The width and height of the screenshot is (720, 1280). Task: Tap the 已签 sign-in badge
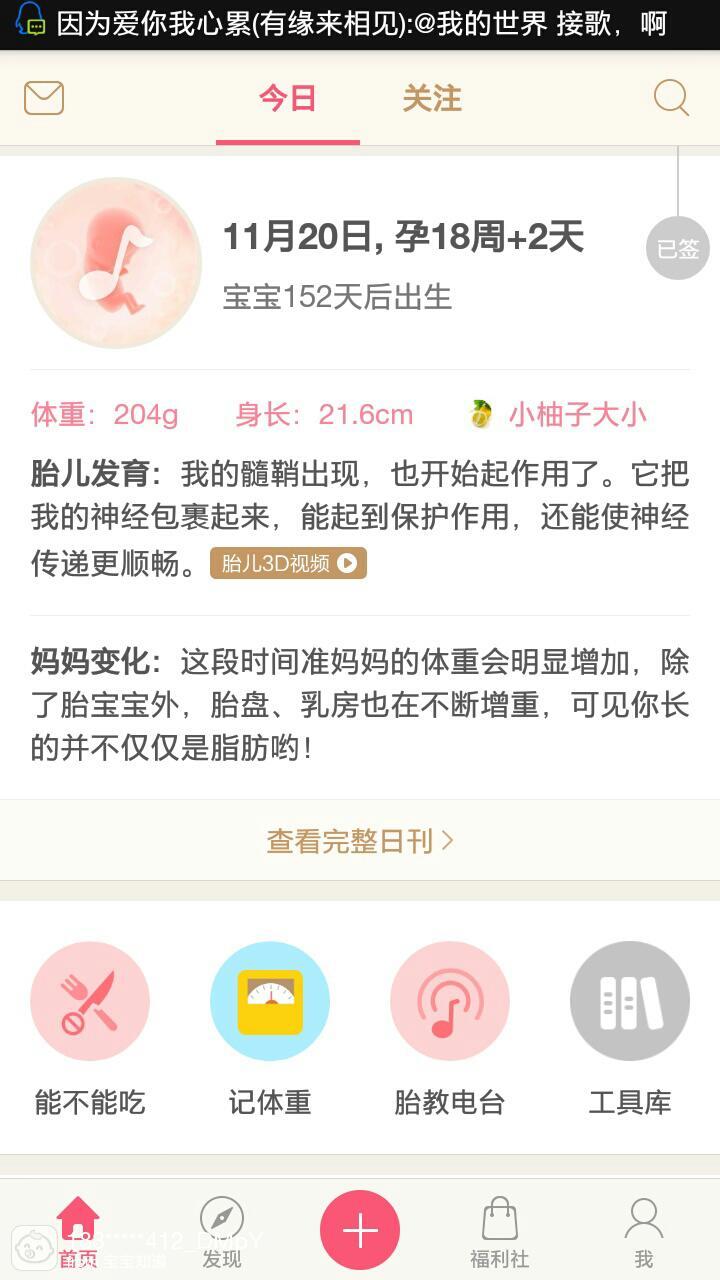(x=677, y=248)
